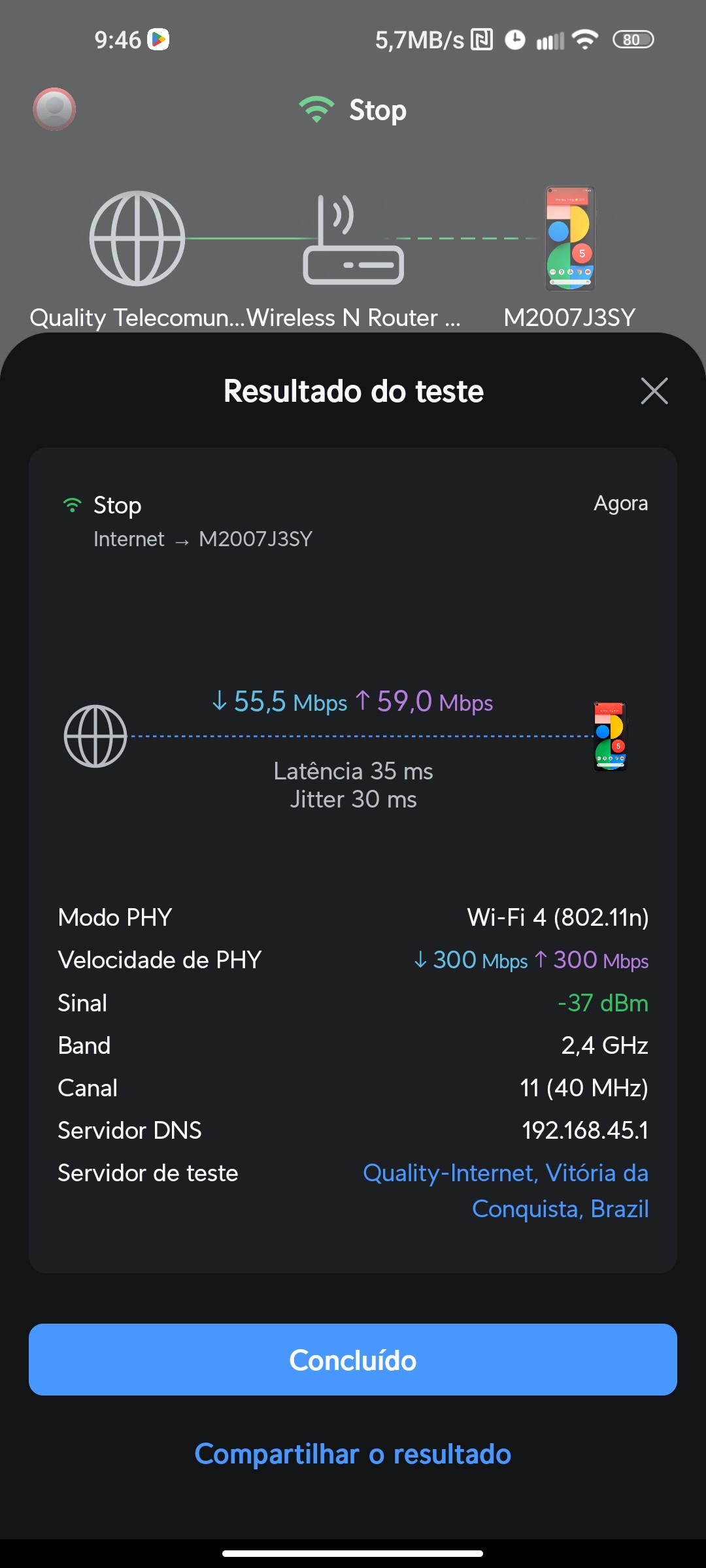
Task: Open the Quality-Internet test server link
Action: tap(505, 1190)
